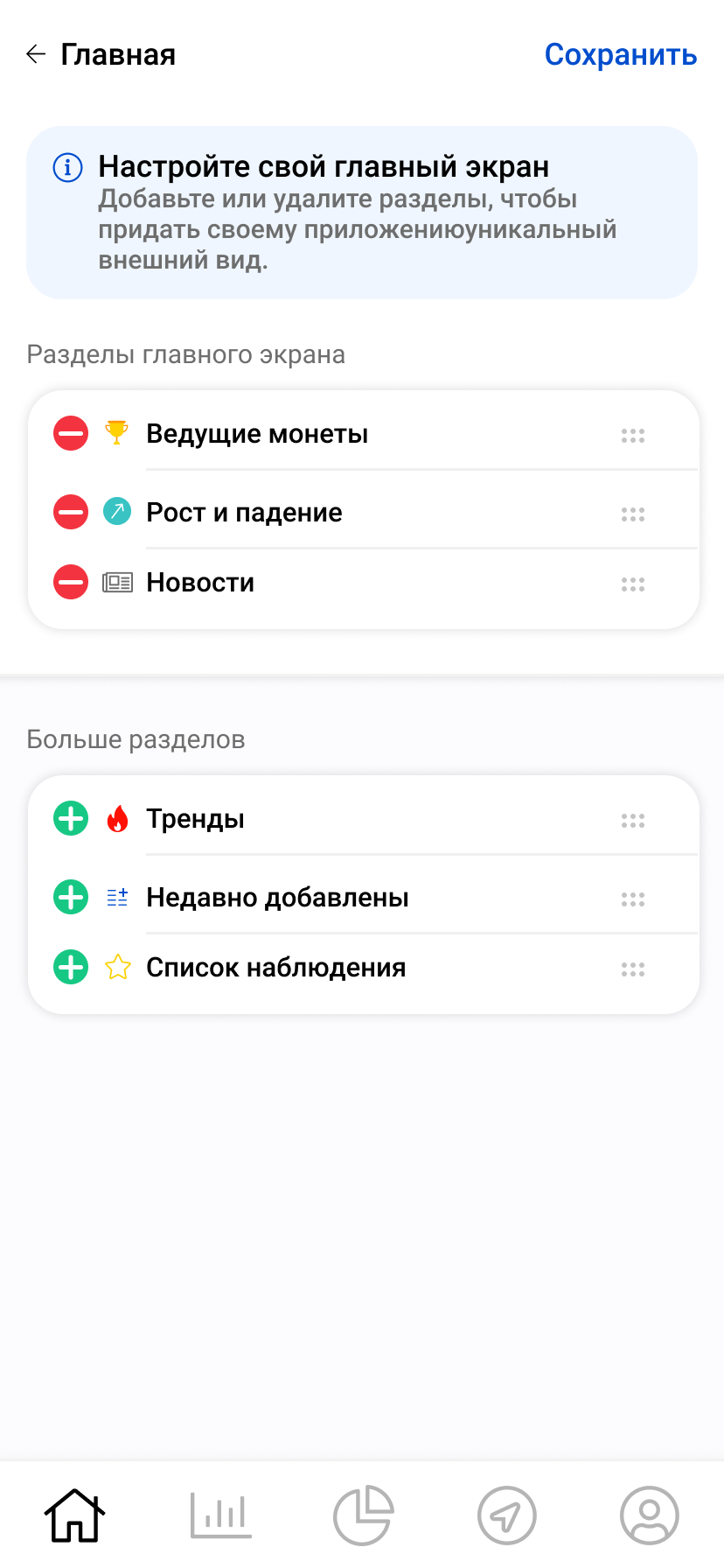Tap the reorder handle for Ведущие монеты
The width and height of the screenshot is (724, 1568).
pyautogui.click(x=632, y=435)
